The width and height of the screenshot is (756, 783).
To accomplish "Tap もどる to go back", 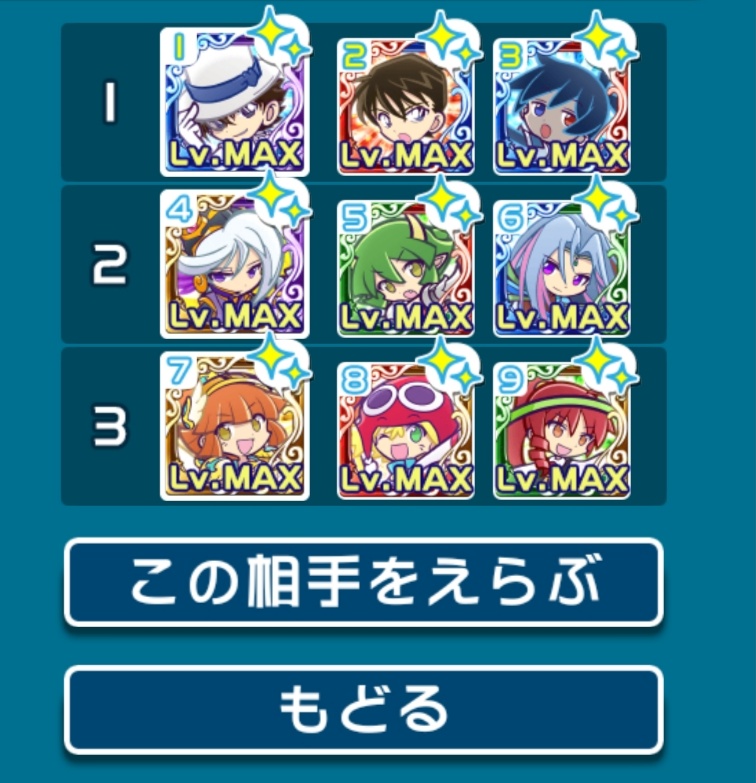I will click(364, 709).
